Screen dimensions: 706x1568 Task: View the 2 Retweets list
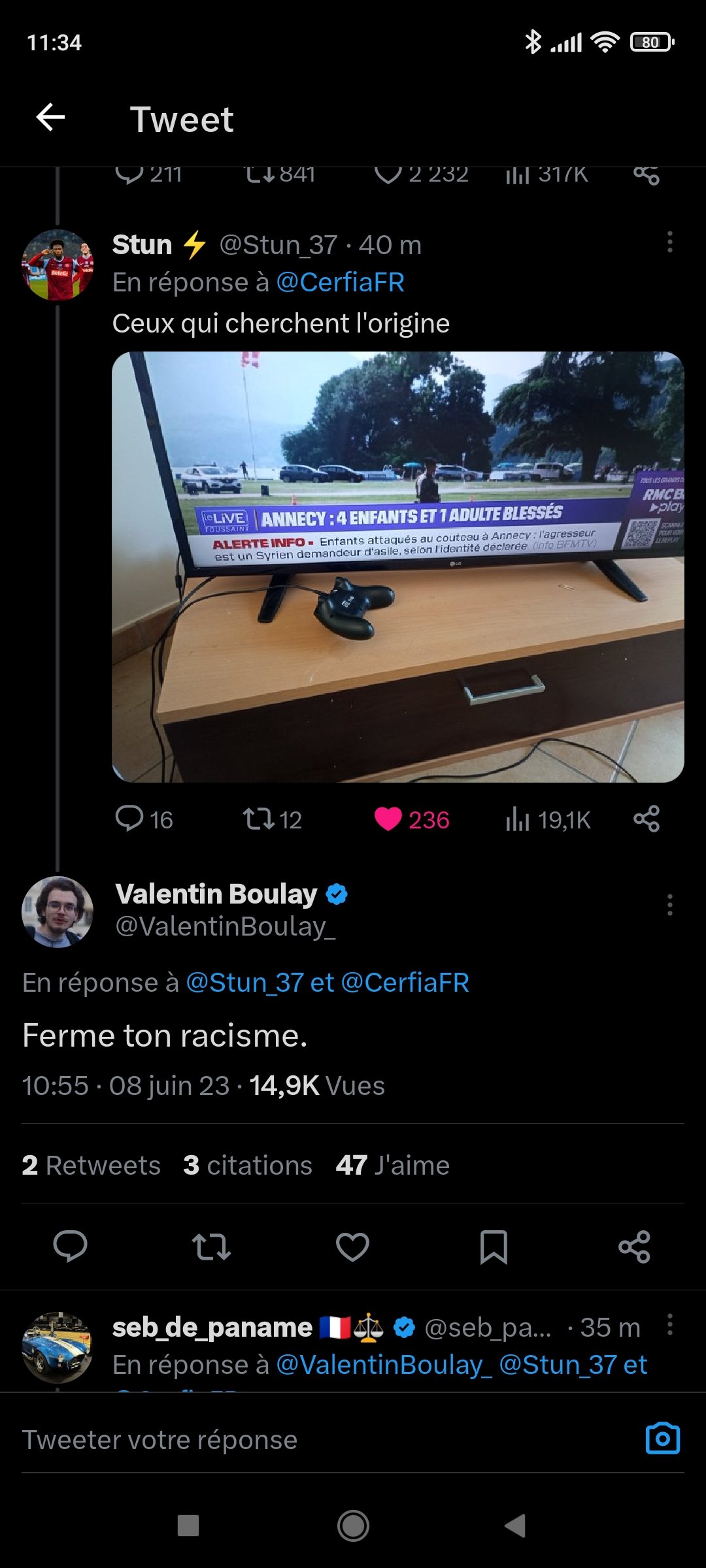(92, 1166)
